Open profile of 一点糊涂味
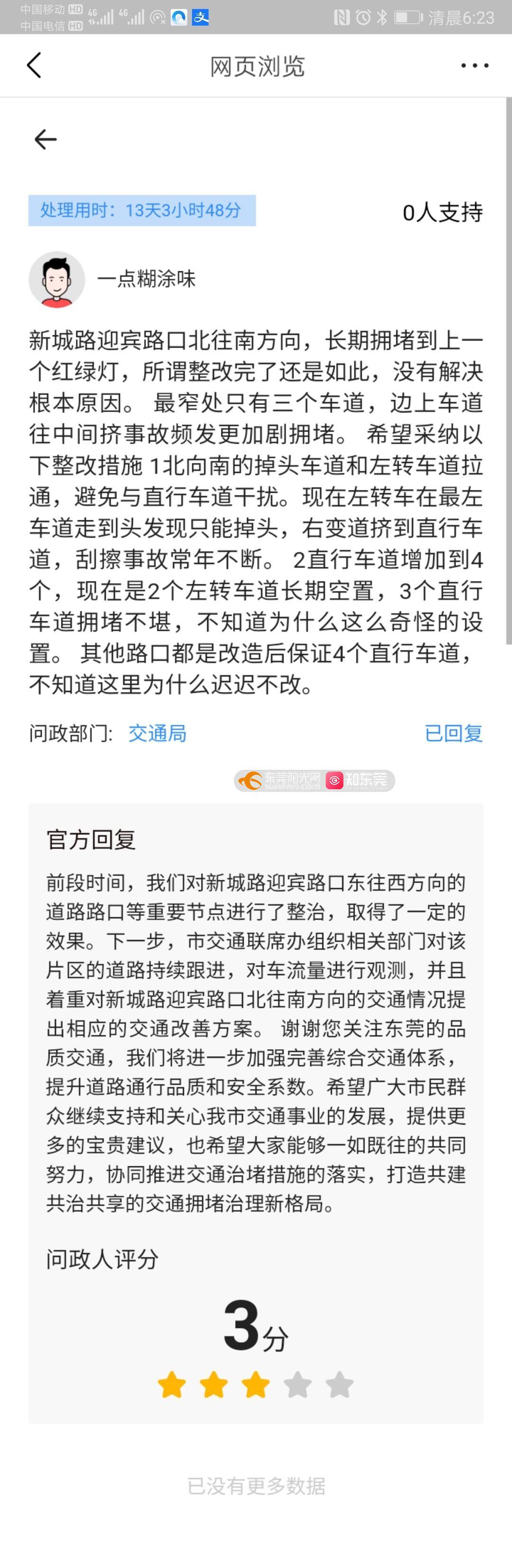Screen dimensions: 512x1568 [x=56, y=279]
